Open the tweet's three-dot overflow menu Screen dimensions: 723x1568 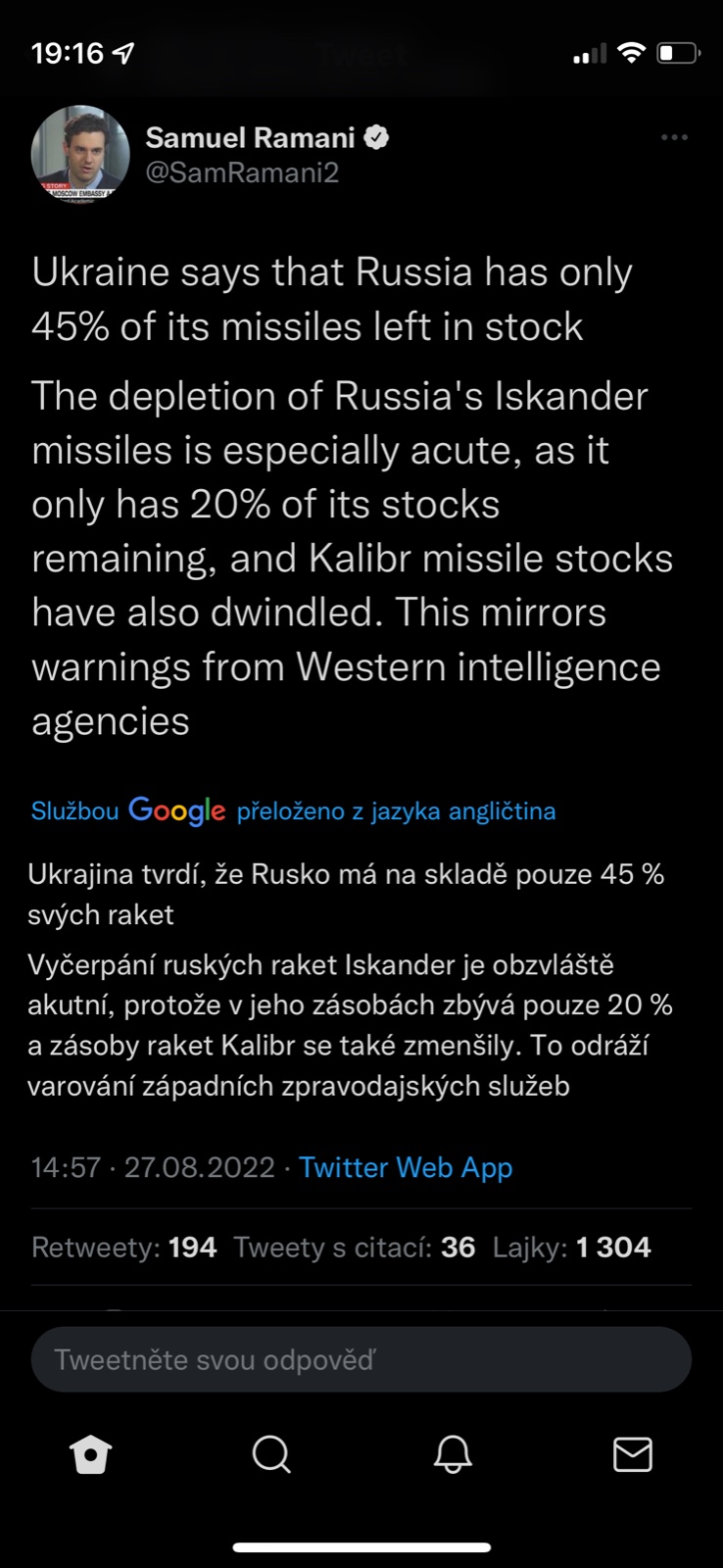(x=674, y=137)
